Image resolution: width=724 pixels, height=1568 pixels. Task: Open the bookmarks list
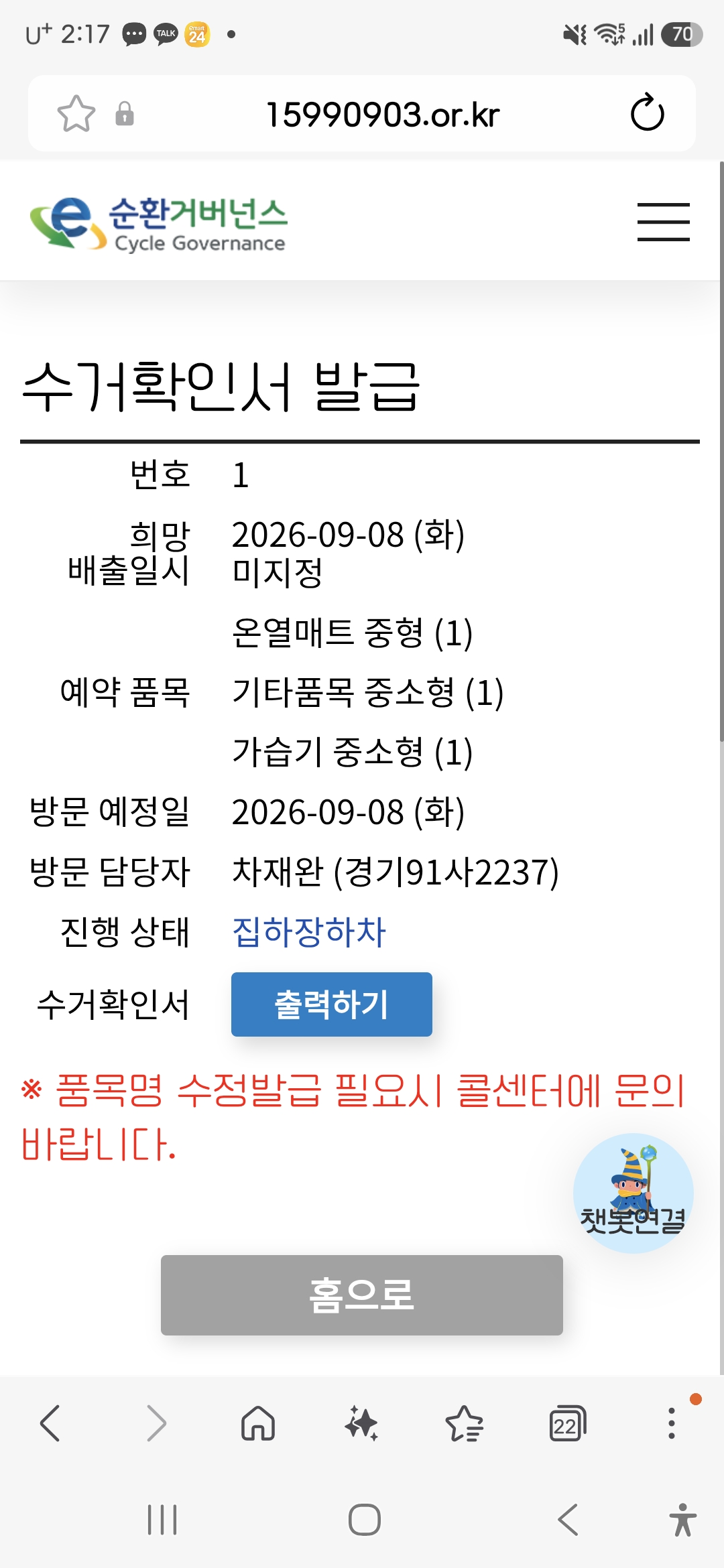click(x=464, y=1423)
